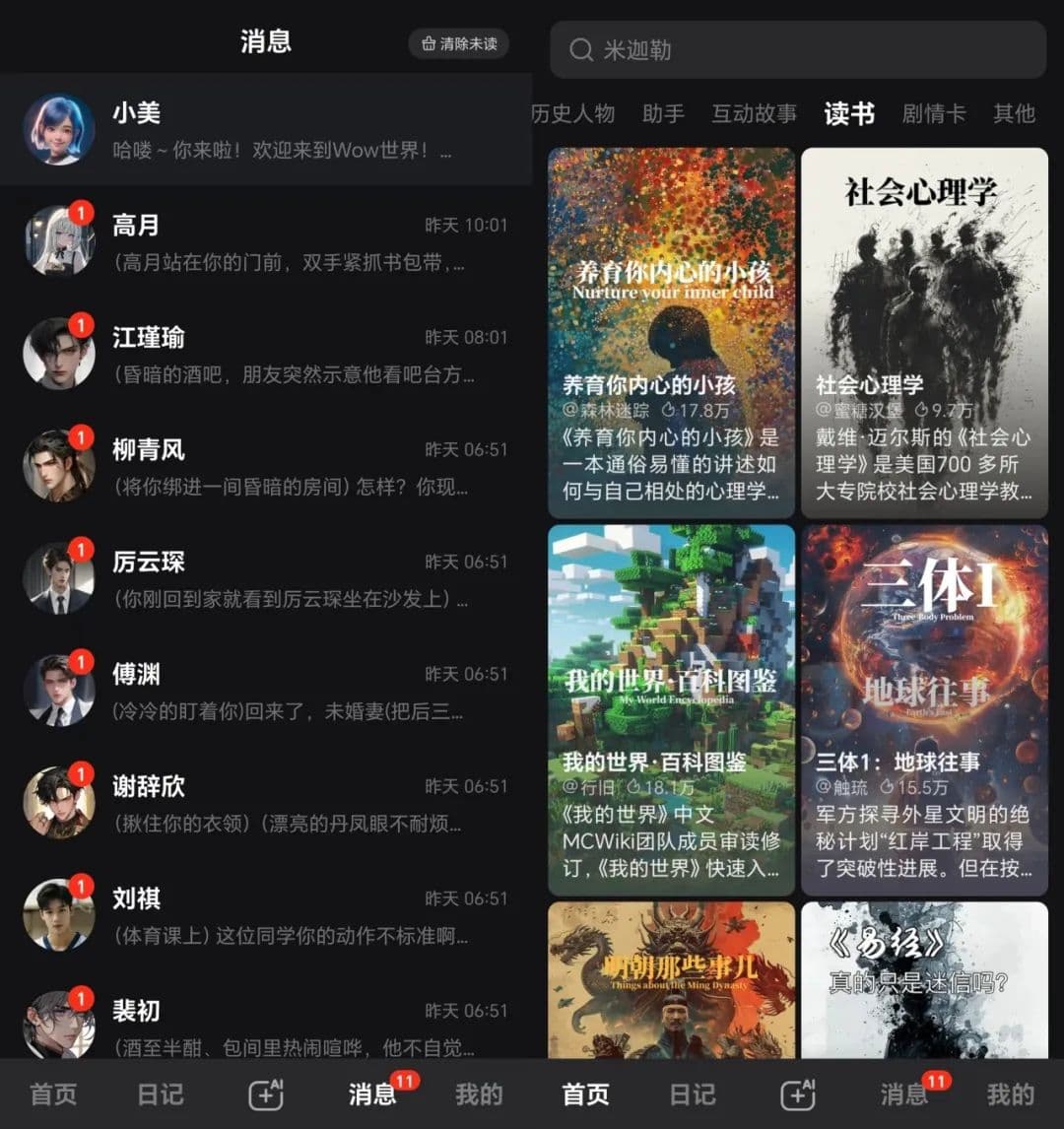Screen dimensions: 1064x1129
Task: Open the 三体1：地球往事 card
Action: (x=924, y=709)
